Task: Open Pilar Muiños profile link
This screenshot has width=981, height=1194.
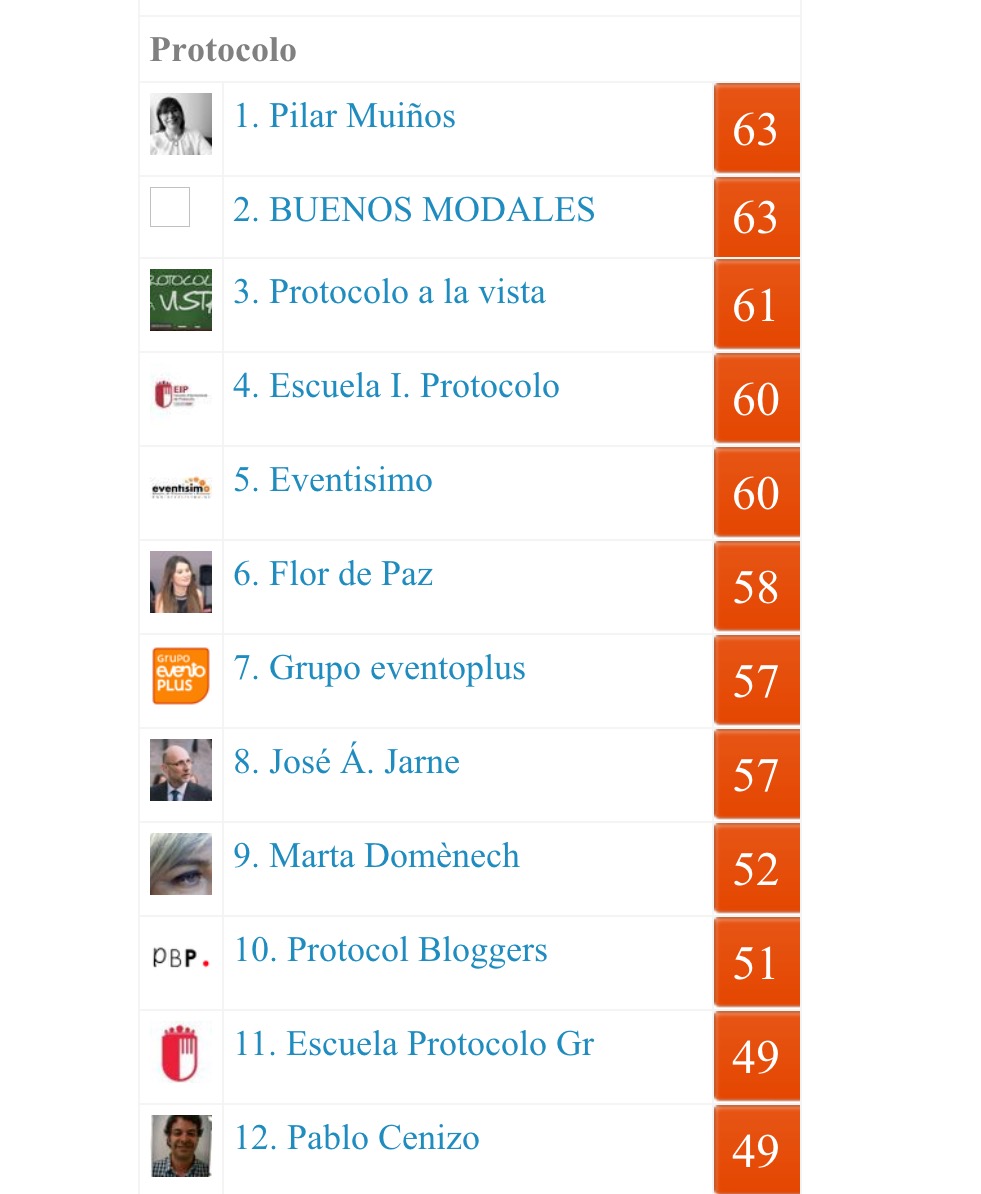Action: pyautogui.click(x=344, y=116)
